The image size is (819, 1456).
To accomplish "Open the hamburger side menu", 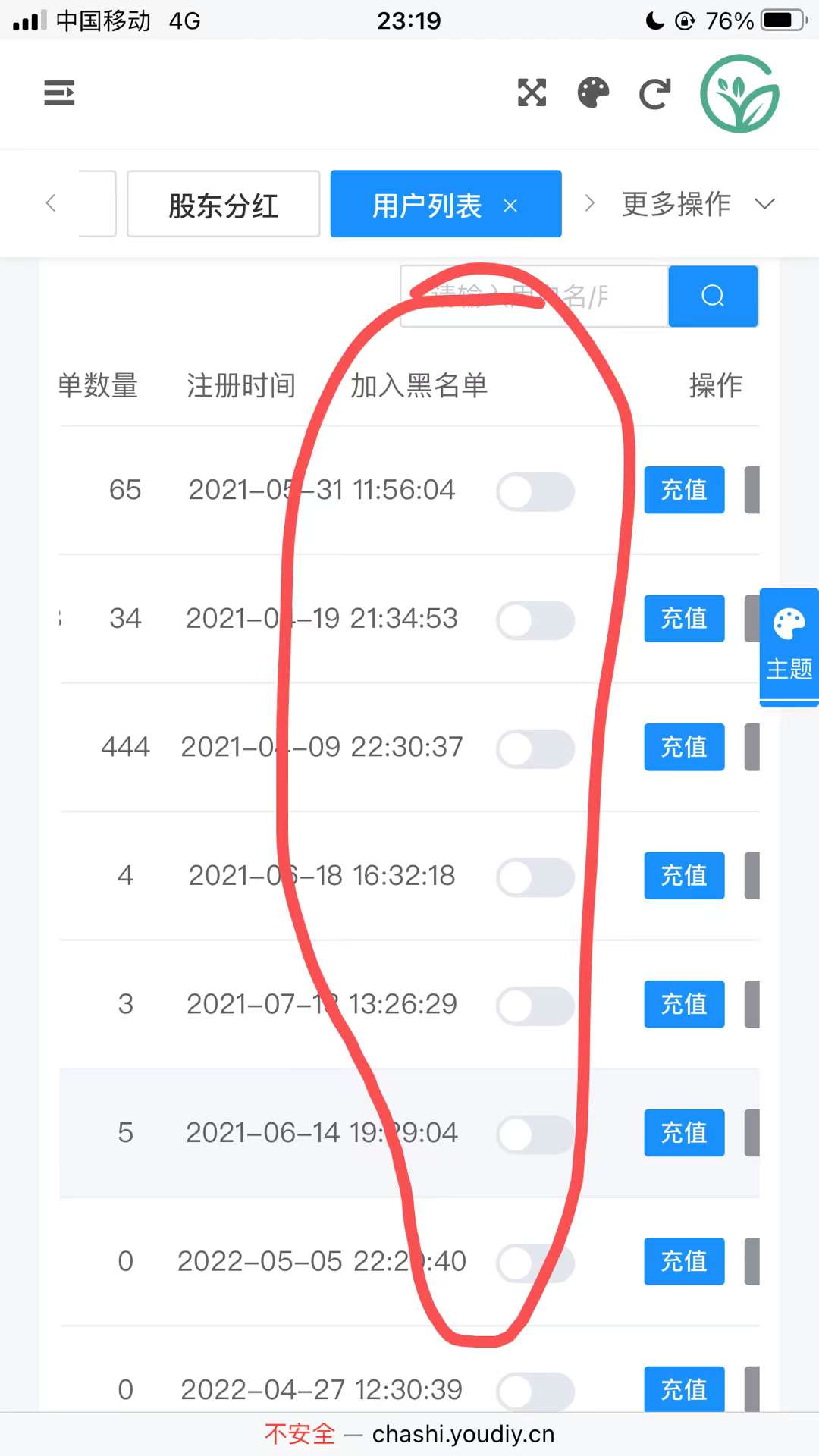I will click(59, 93).
